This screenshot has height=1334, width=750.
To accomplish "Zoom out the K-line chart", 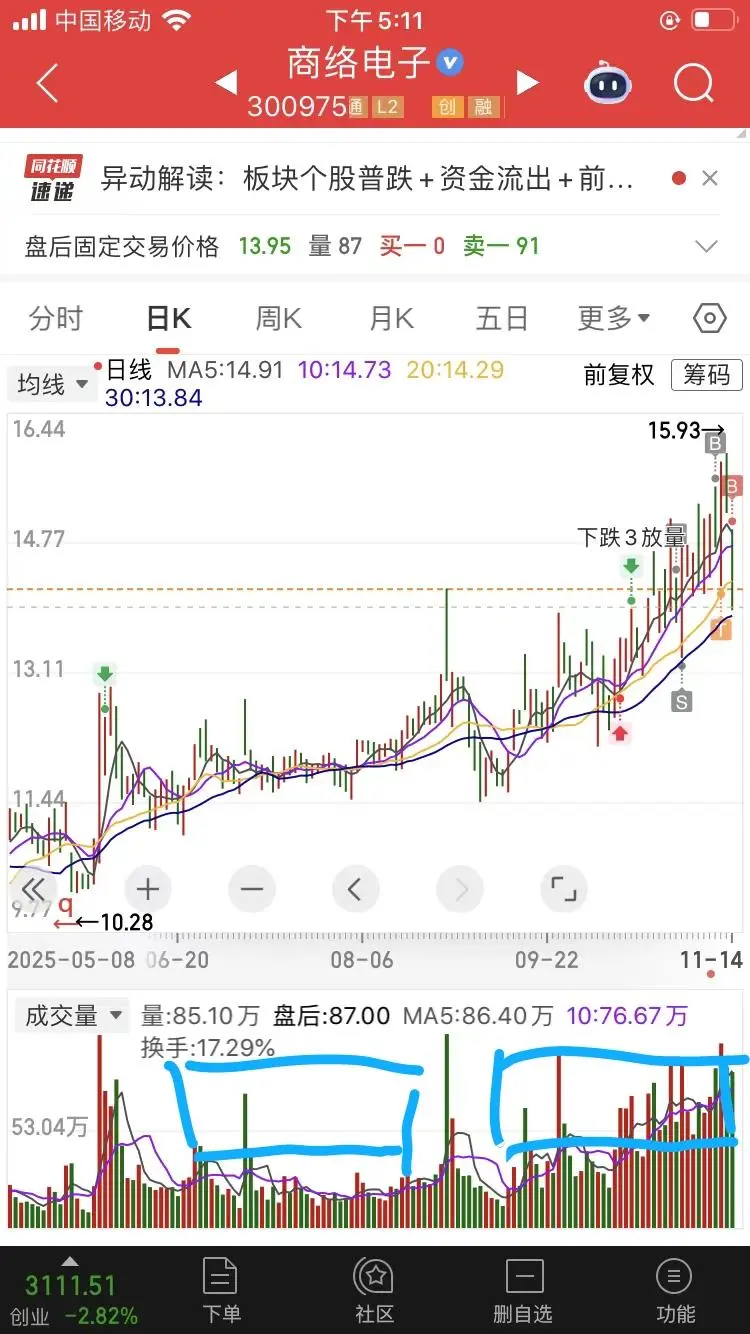I will pyautogui.click(x=252, y=888).
